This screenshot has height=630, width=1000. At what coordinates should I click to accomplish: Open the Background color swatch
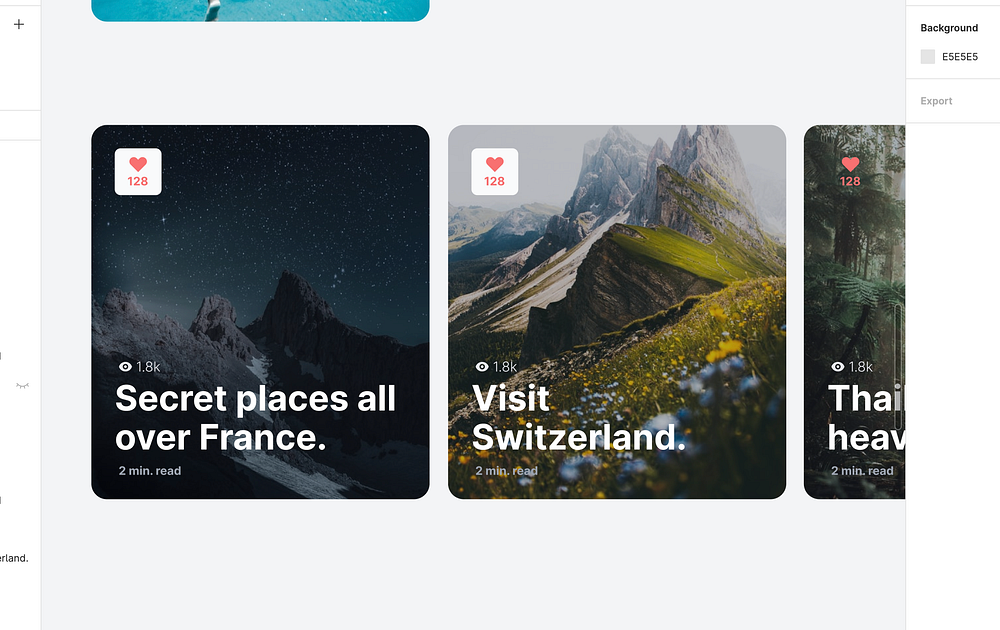click(x=928, y=57)
